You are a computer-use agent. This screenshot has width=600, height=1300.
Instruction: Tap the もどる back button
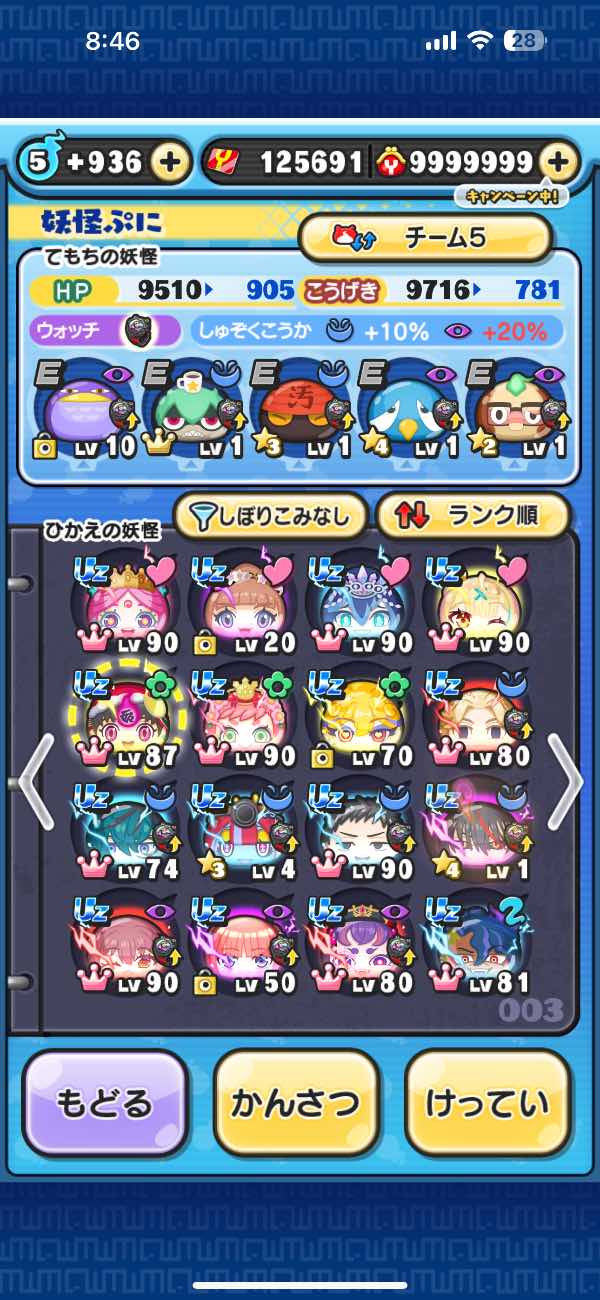click(x=105, y=1104)
